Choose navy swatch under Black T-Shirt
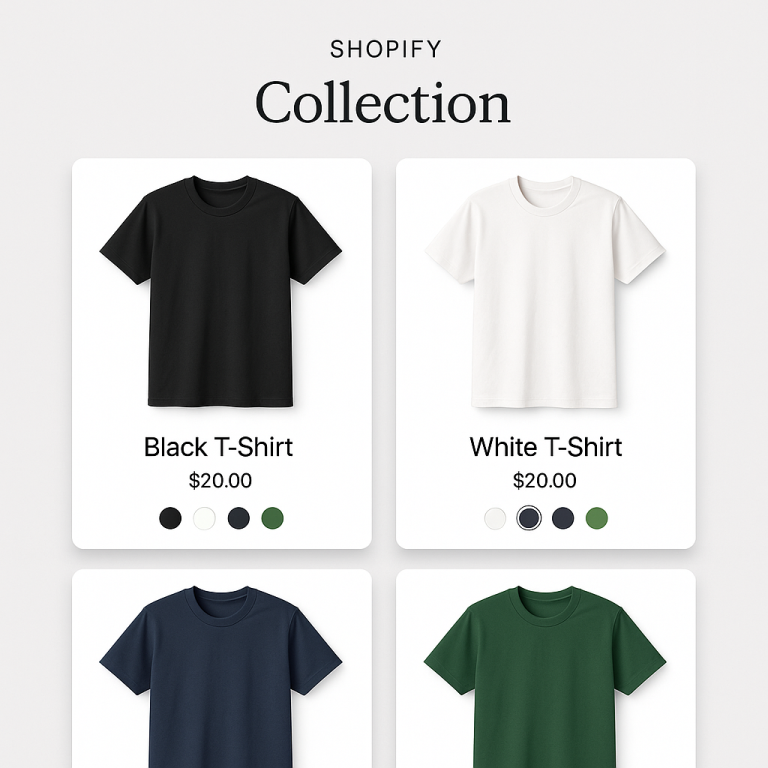 tap(238, 518)
